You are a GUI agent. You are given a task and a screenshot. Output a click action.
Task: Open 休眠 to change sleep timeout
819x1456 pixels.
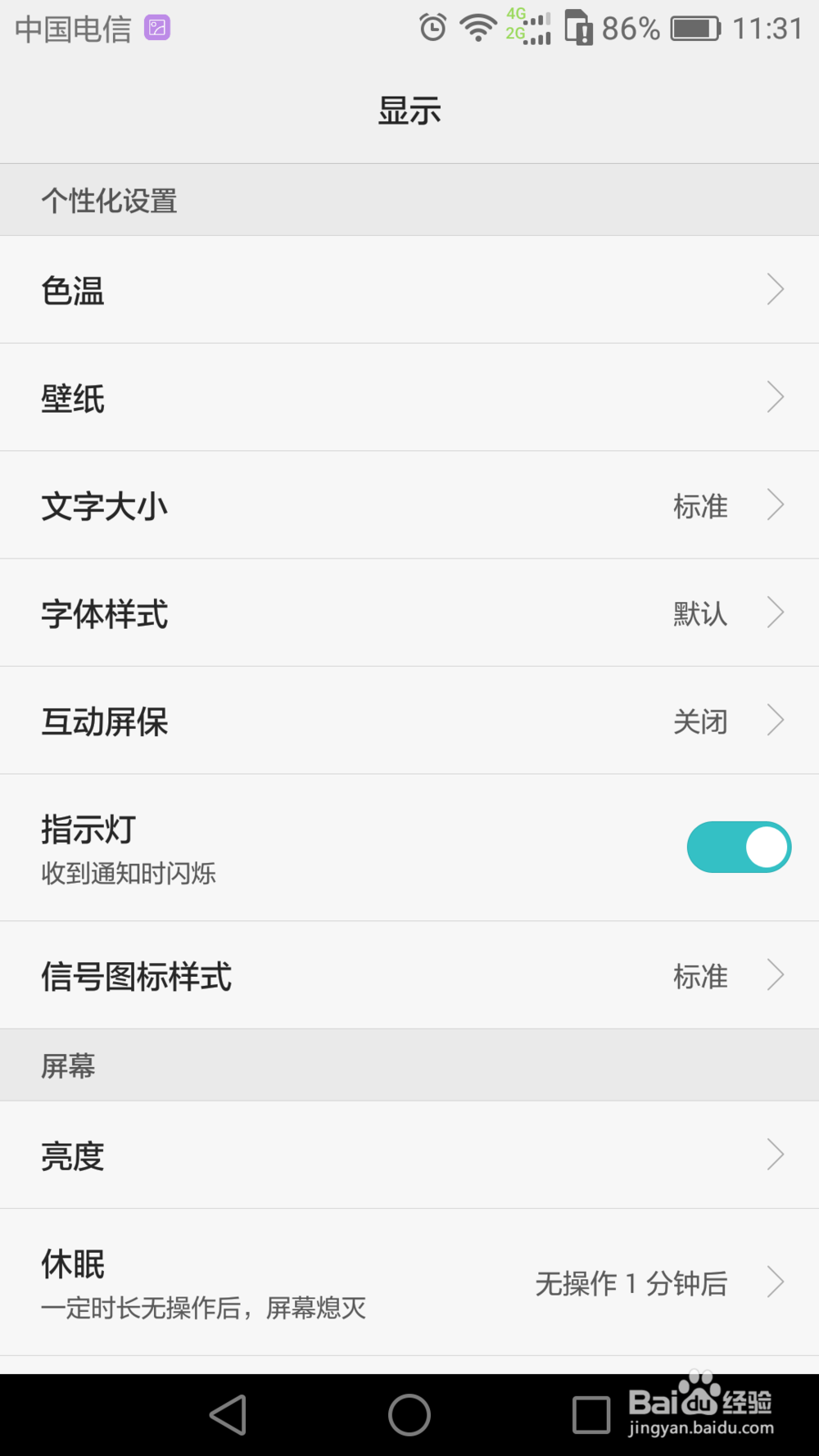pyautogui.click(x=409, y=1282)
